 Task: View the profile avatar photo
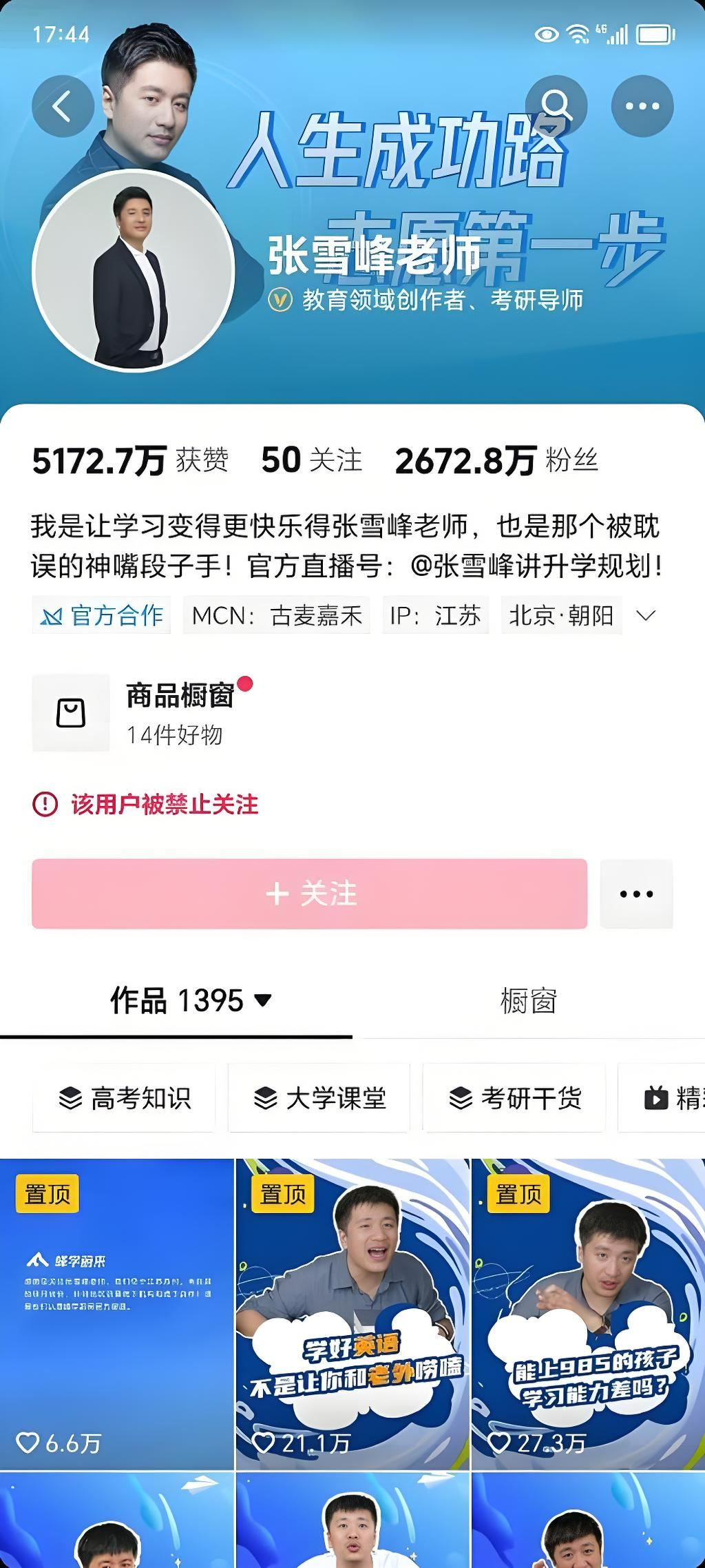point(134,271)
